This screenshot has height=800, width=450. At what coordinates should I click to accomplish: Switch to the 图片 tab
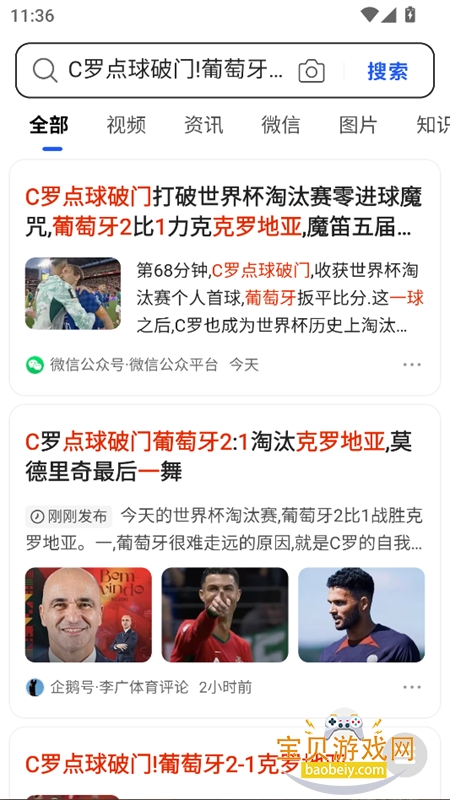(x=358, y=125)
